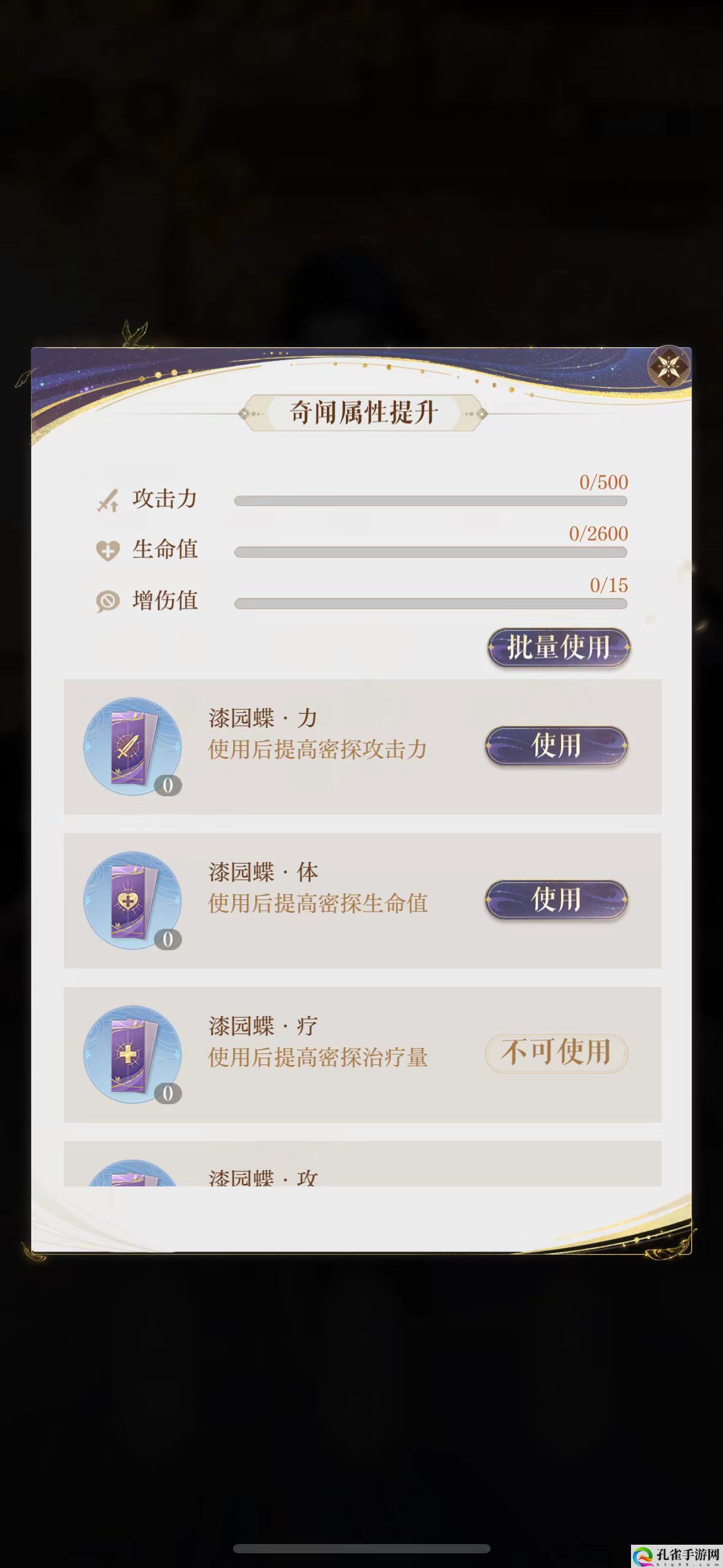
Task: Close the 奇闻属性提升 dialog
Action: point(668,367)
